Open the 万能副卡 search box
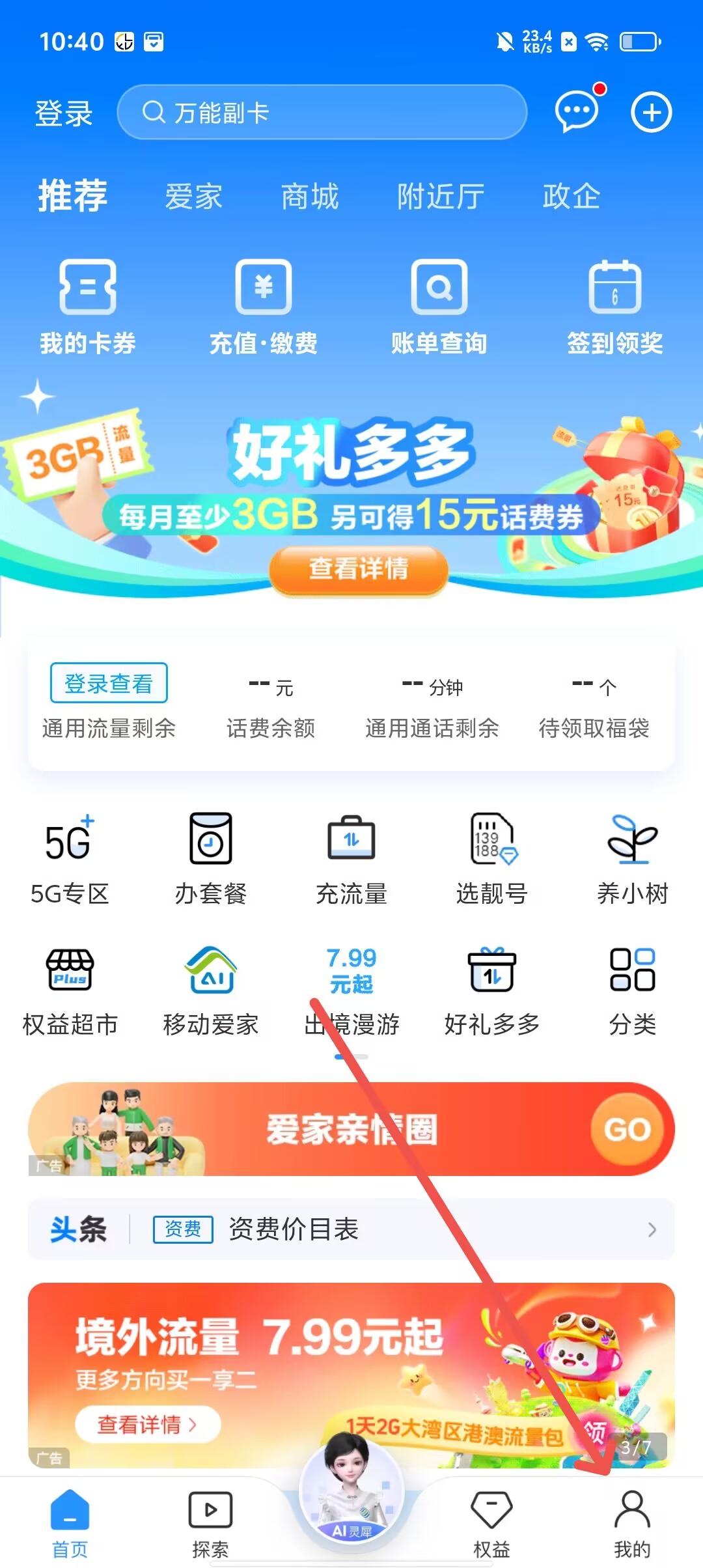 (322, 112)
